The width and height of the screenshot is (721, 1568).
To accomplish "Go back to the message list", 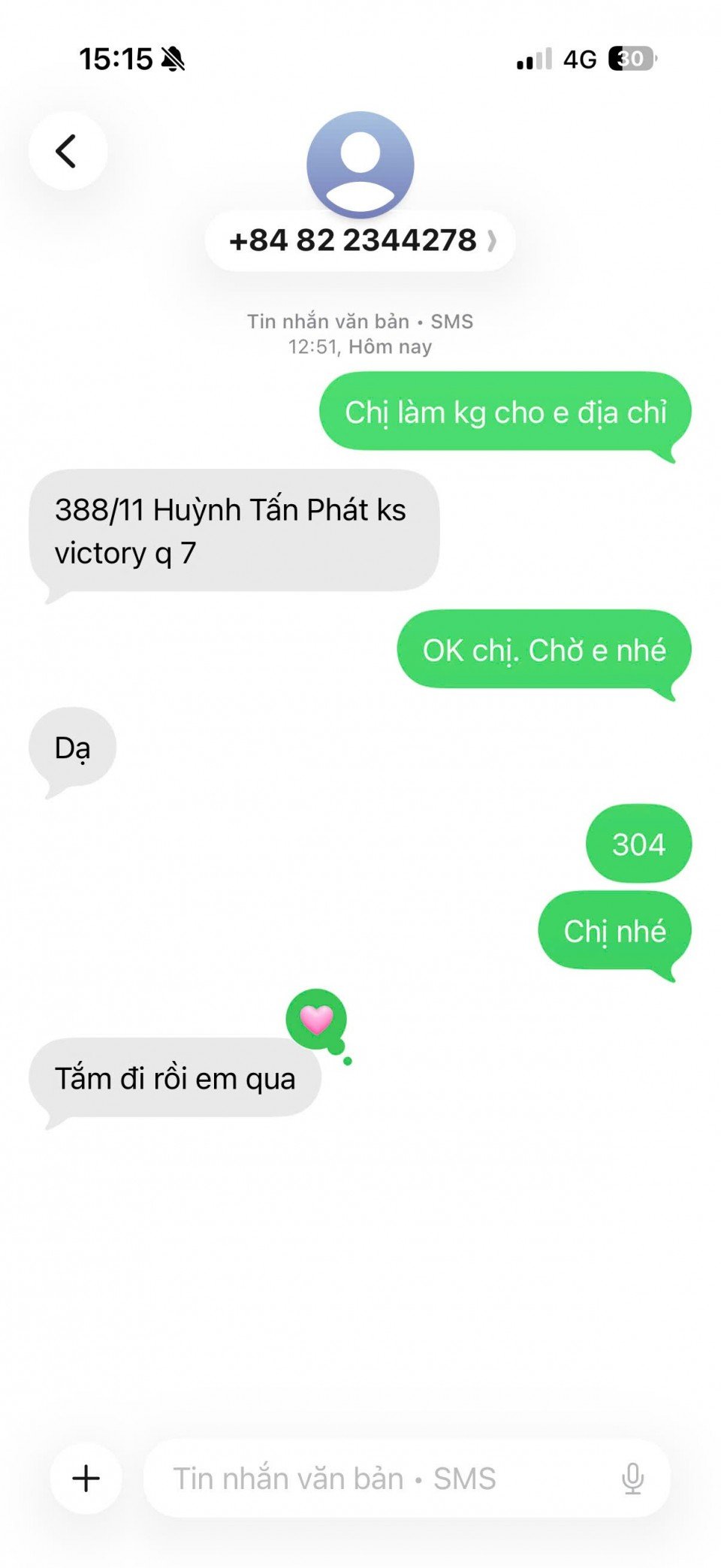I will click(x=68, y=151).
